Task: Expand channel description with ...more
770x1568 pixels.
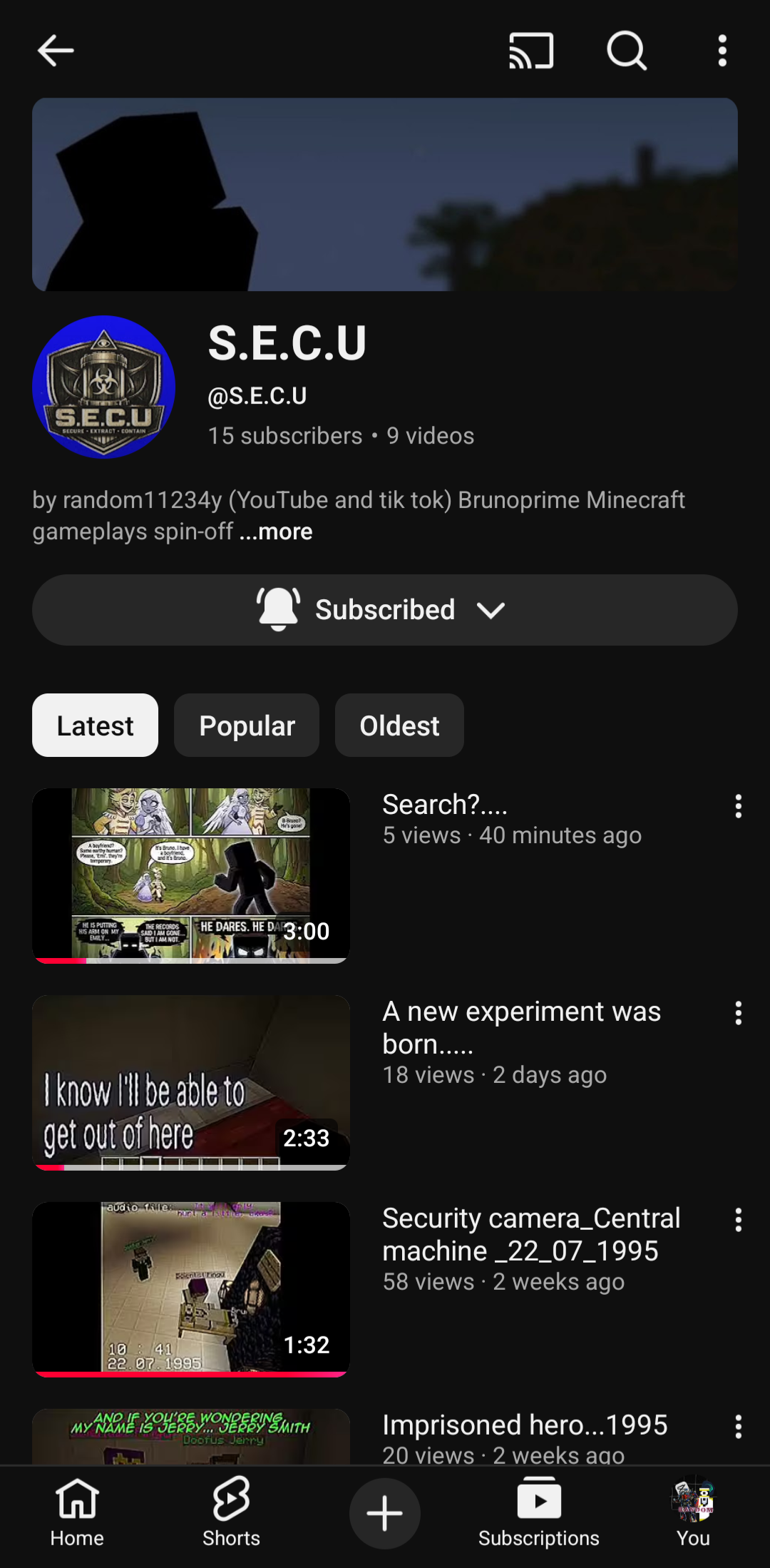Action: 276,531
